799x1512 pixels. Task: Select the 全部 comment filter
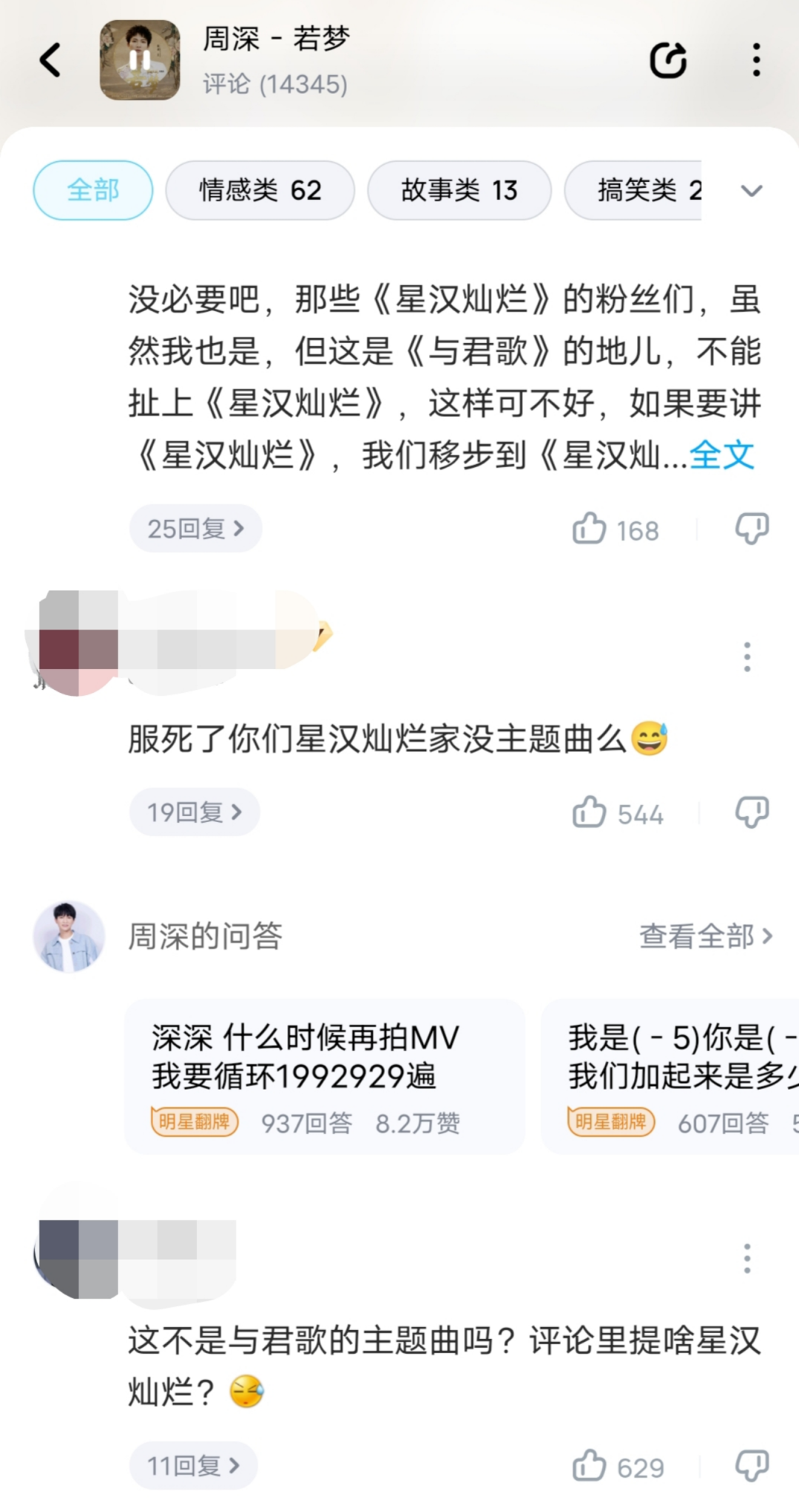coord(93,190)
